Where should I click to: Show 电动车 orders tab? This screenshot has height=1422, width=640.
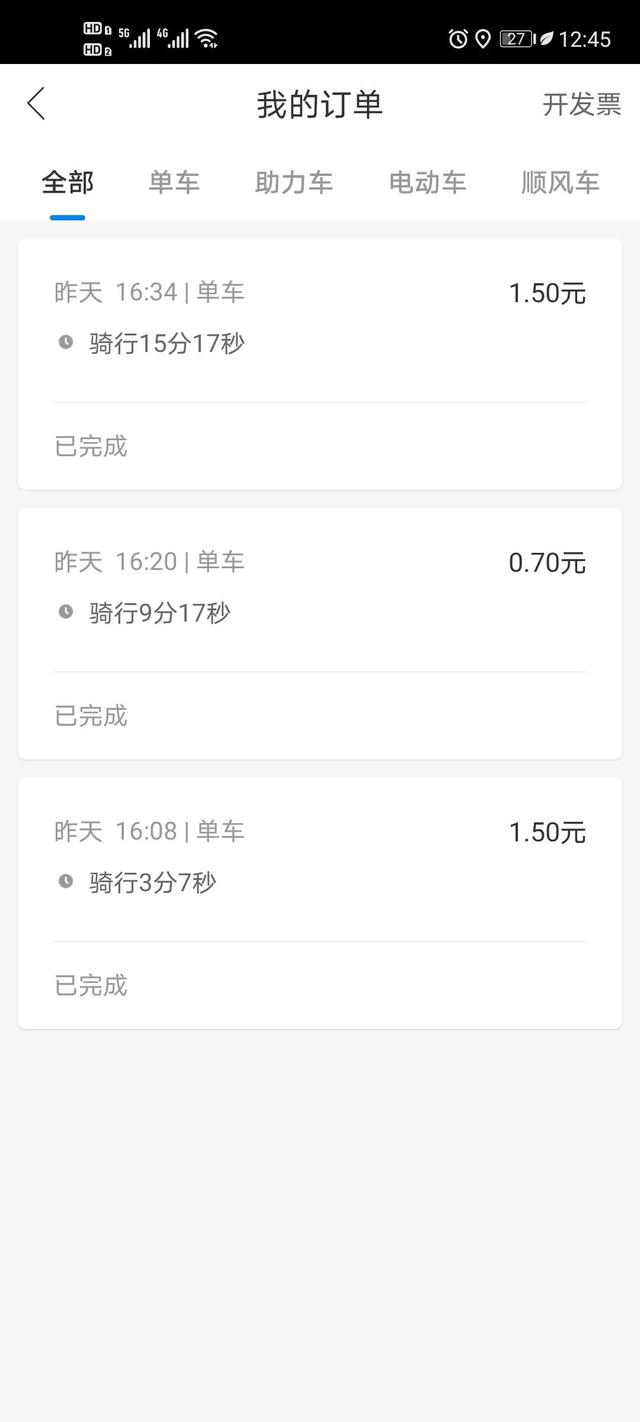[x=427, y=183]
